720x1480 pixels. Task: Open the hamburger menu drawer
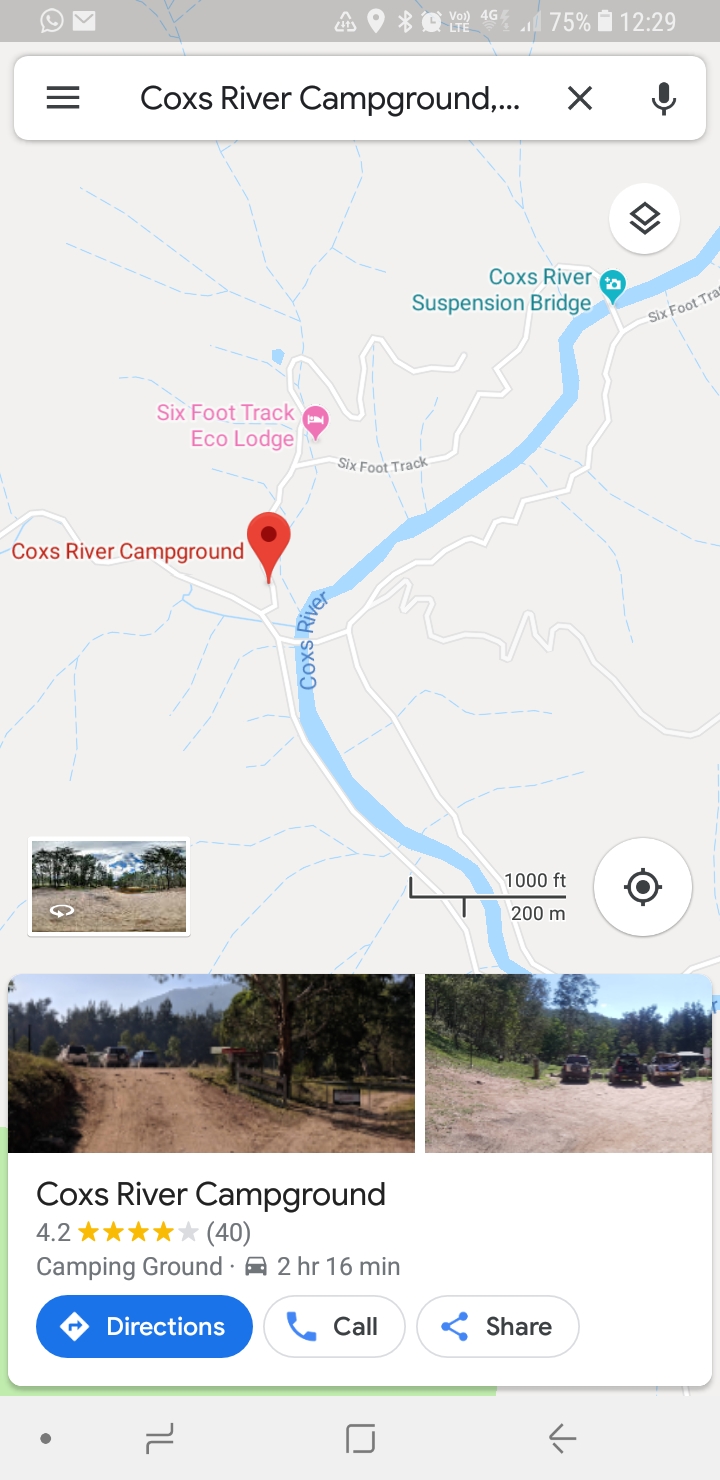(x=63, y=98)
